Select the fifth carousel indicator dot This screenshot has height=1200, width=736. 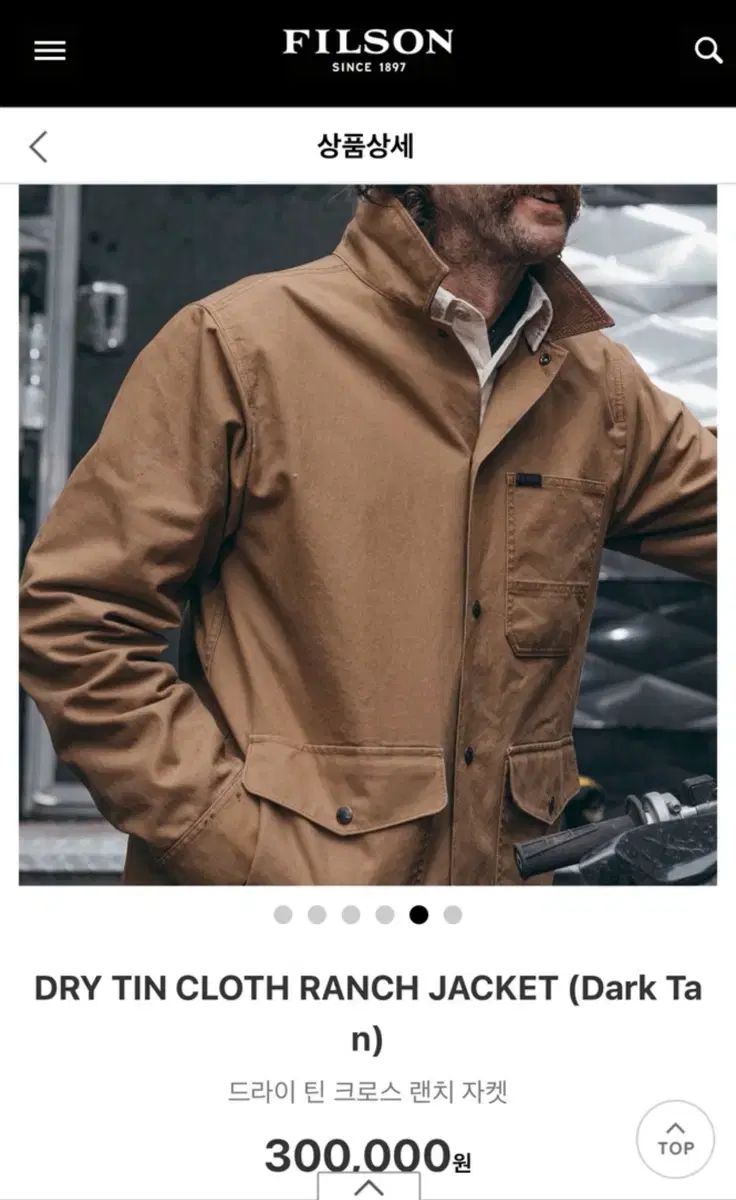[419, 913]
